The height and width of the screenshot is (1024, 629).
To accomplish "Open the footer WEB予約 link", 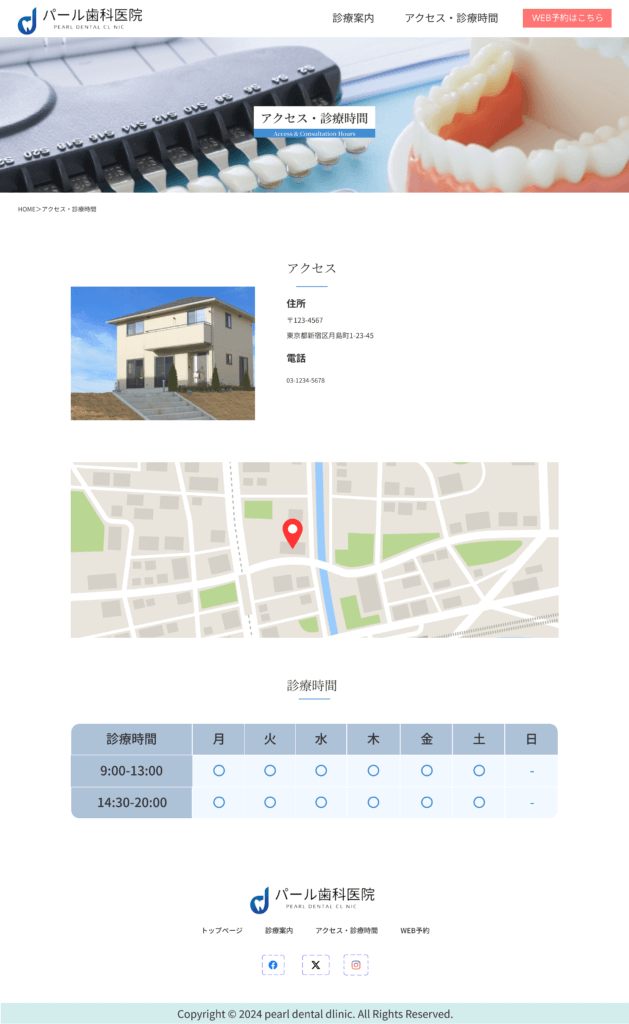I will [415, 931].
